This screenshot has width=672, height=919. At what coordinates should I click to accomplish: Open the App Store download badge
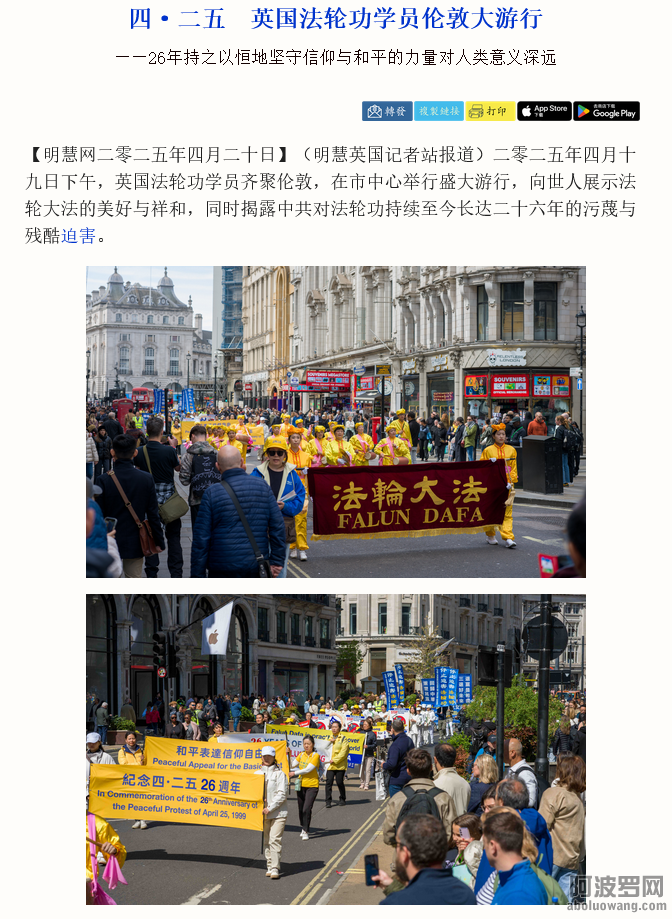tap(544, 111)
